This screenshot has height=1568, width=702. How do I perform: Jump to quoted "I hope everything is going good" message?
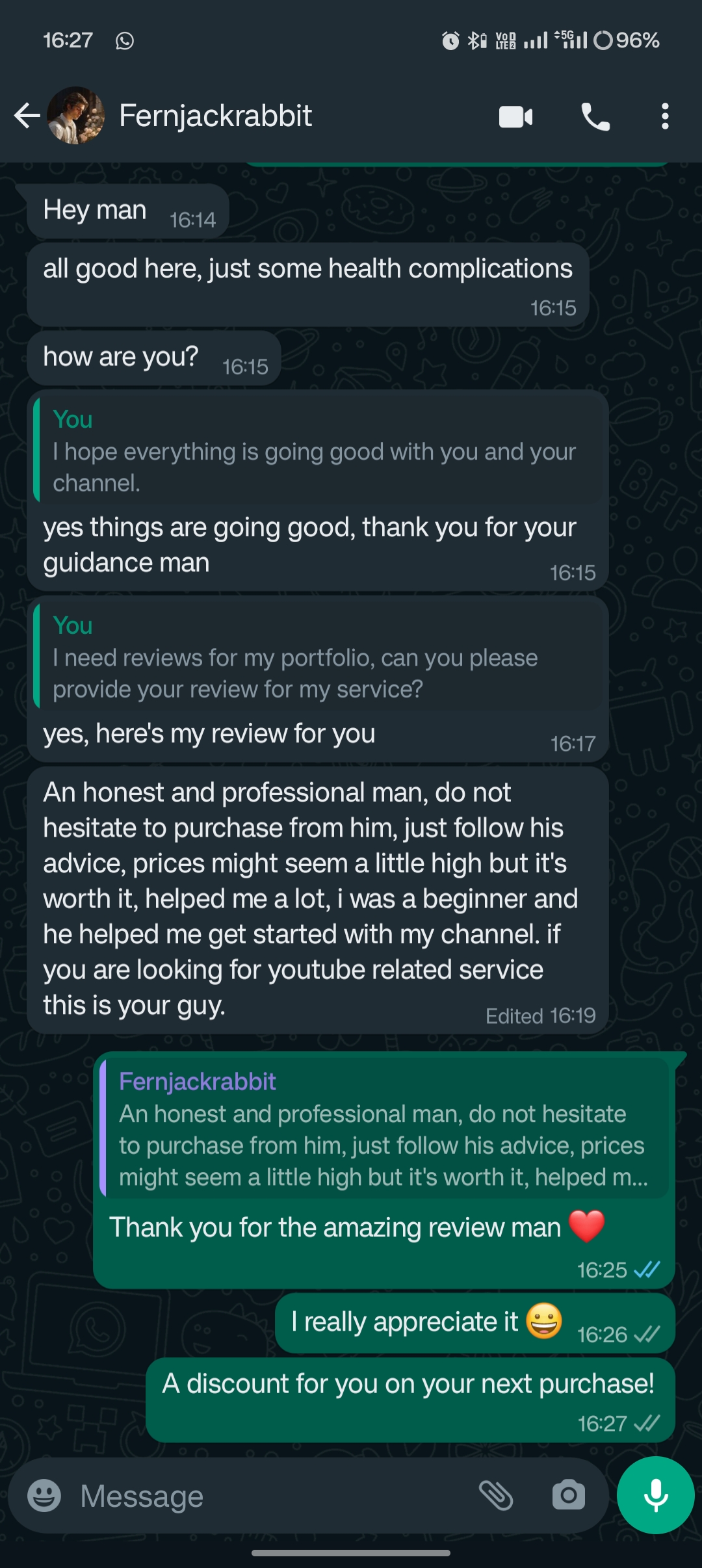[317, 451]
